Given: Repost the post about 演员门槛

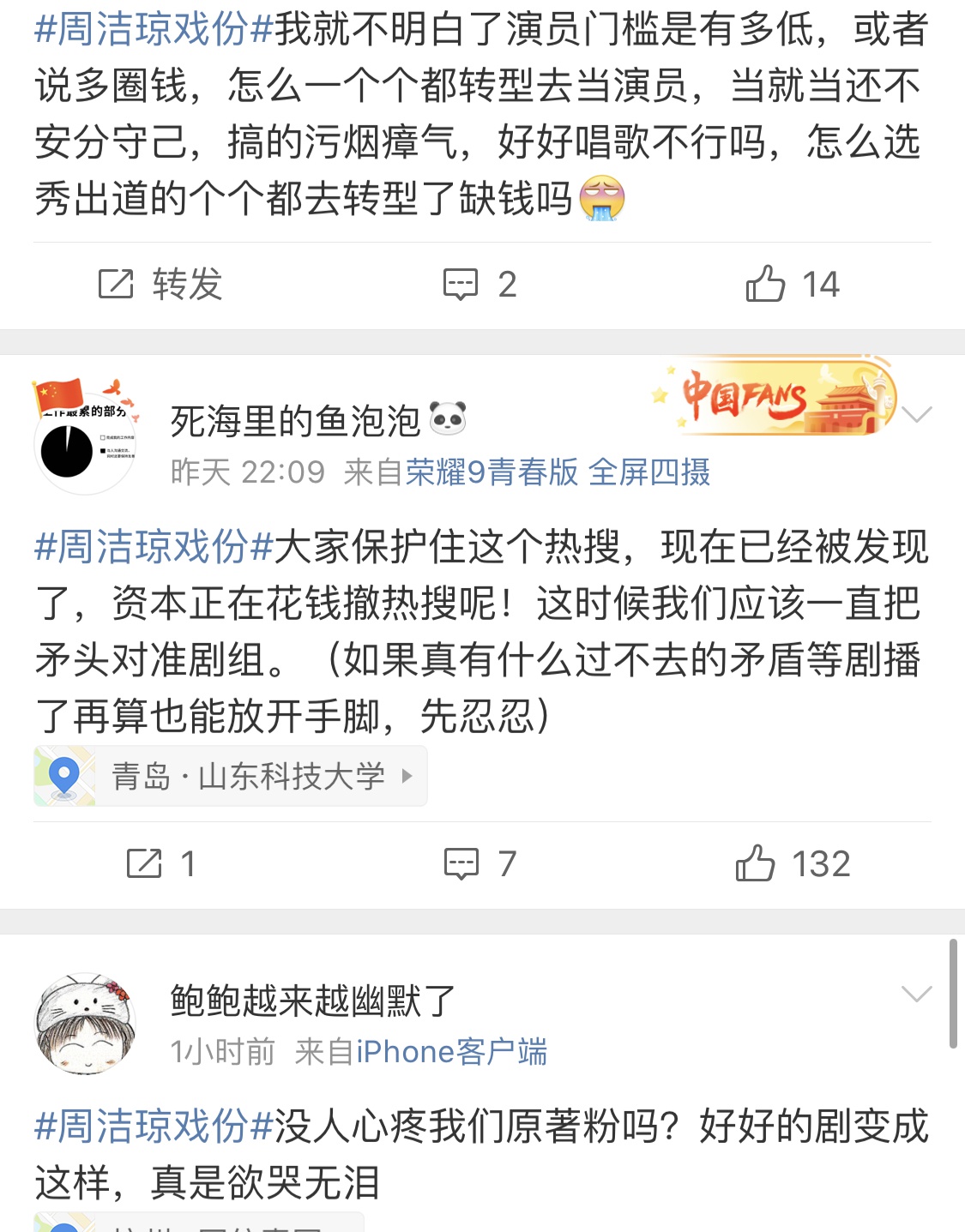Looking at the screenshot, I should [160, 285].
